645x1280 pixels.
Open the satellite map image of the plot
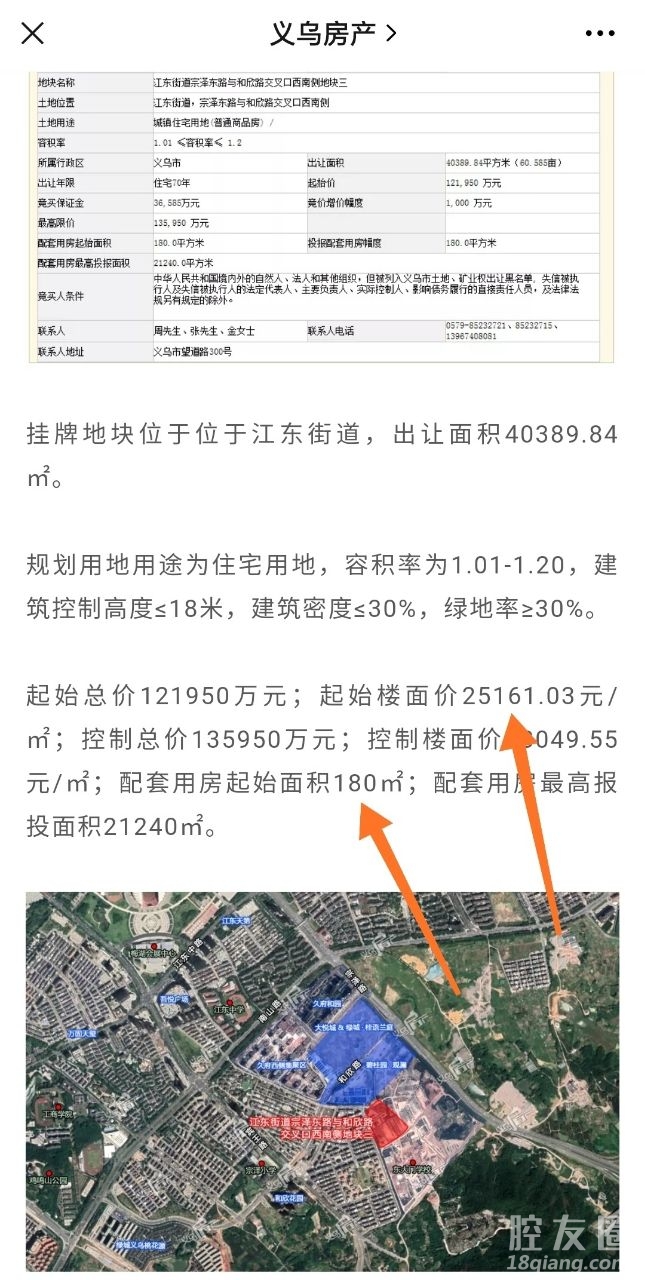322,1080
